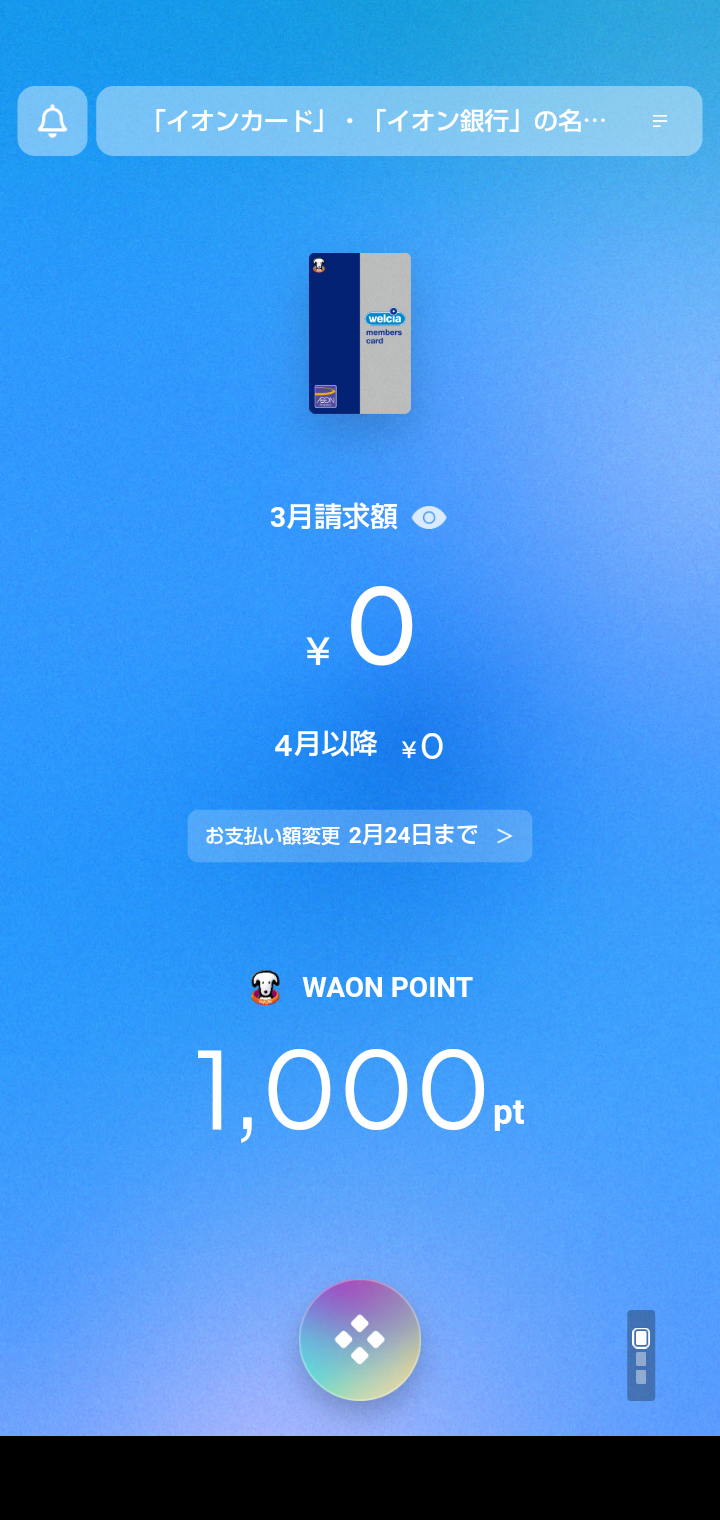Viewport: 720px width, 1520px height.
Task: Tap the welcia members card thumbnail
Action: pos(359,334)
